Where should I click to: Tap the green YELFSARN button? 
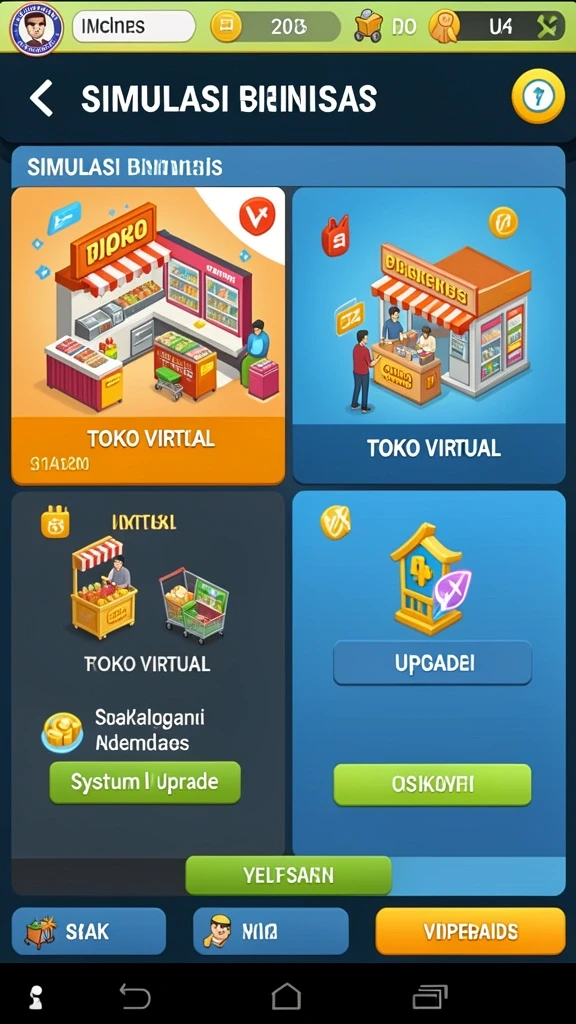289,875
